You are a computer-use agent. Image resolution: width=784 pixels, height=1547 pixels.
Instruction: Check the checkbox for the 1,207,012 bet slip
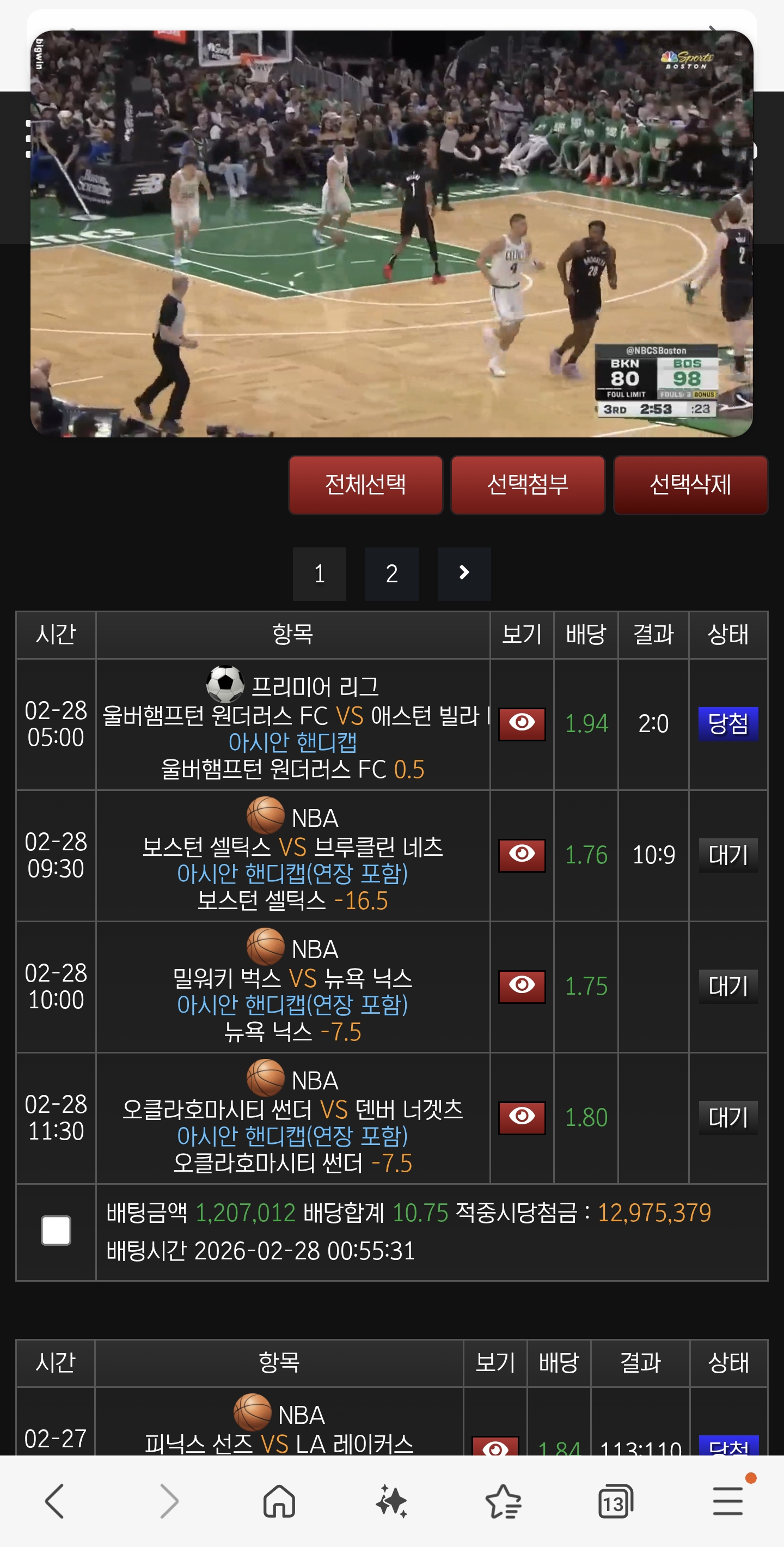pyautogui.click(x=56, y=1231)
